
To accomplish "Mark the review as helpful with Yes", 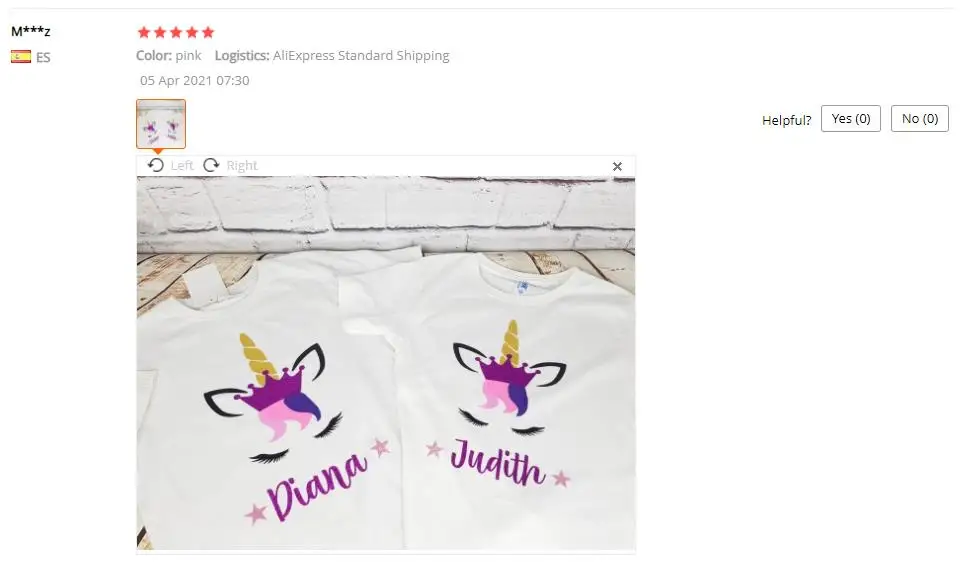I will coord(851,119).
